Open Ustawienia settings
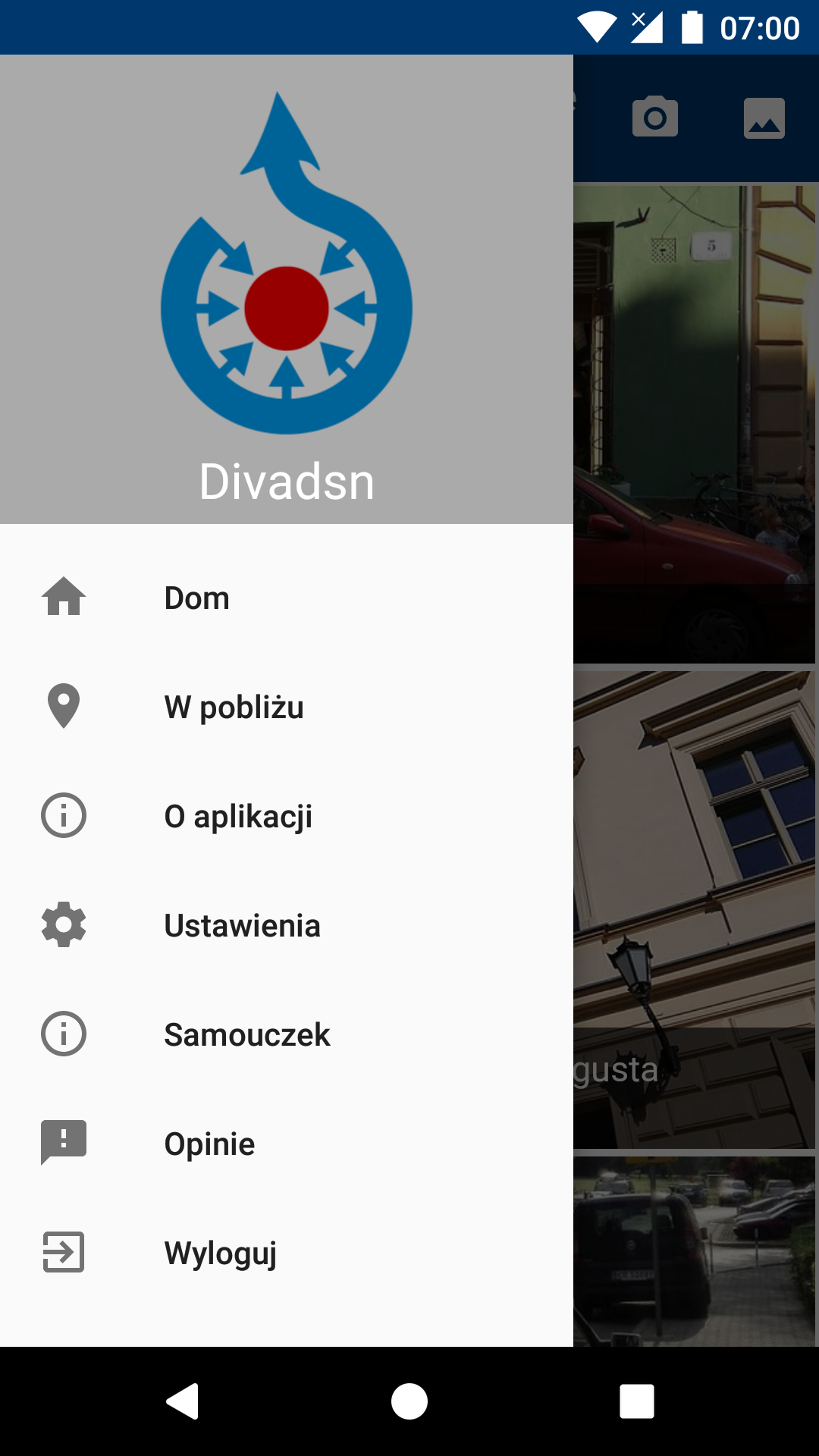The height and width of the screenshot is (1456, 819). (242, 925)
